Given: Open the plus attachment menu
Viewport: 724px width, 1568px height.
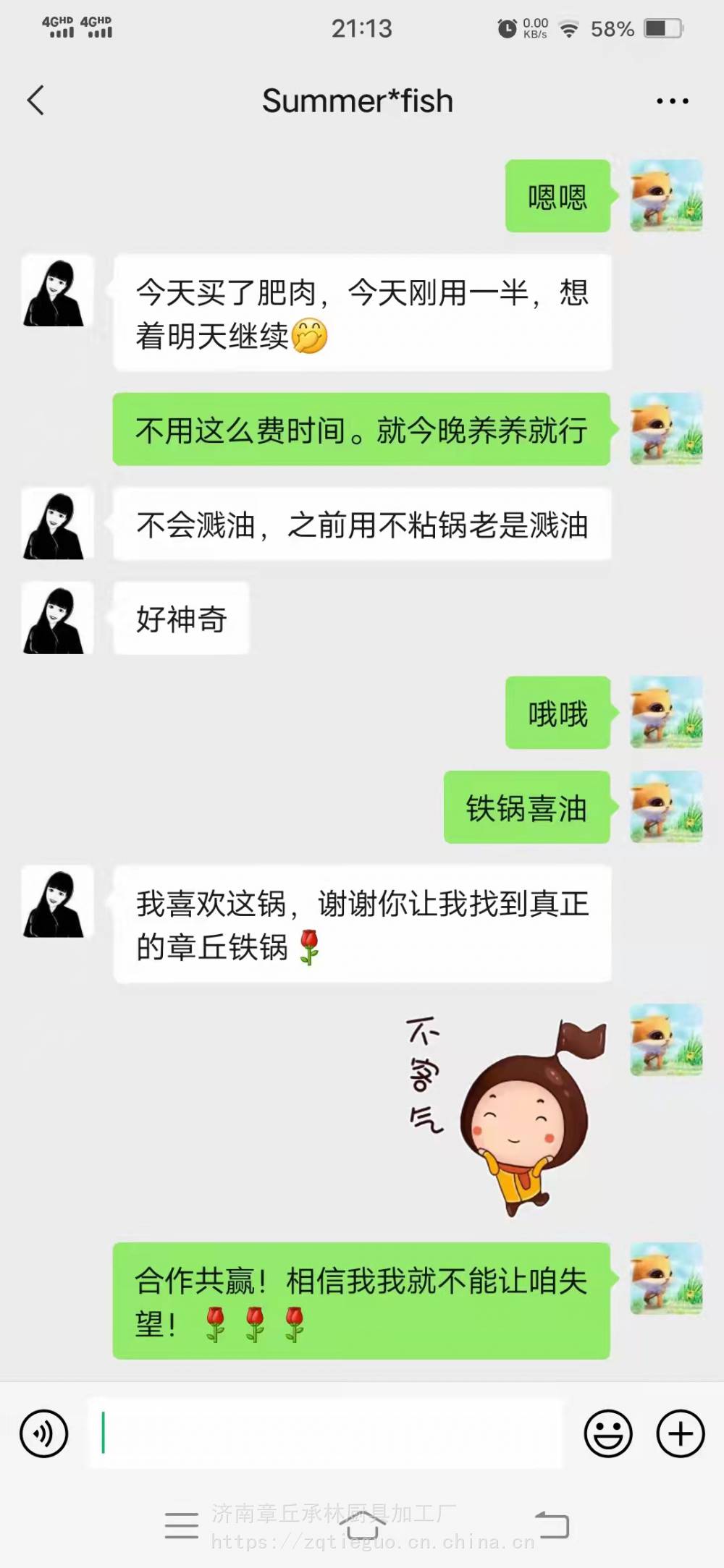Looking at the screenshot, I should point(680,1433).
